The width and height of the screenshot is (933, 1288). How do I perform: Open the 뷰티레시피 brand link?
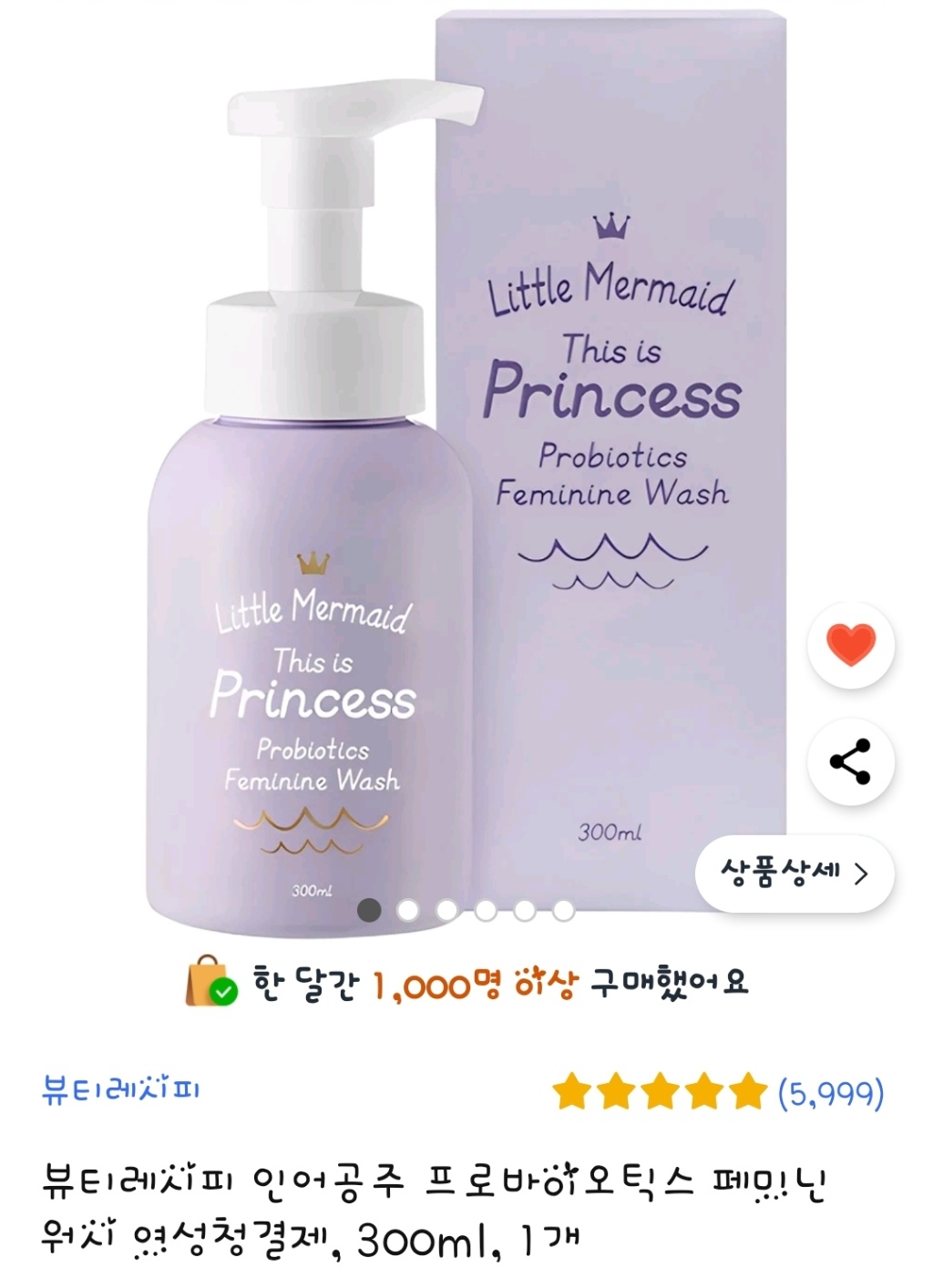click(121, 1089)
